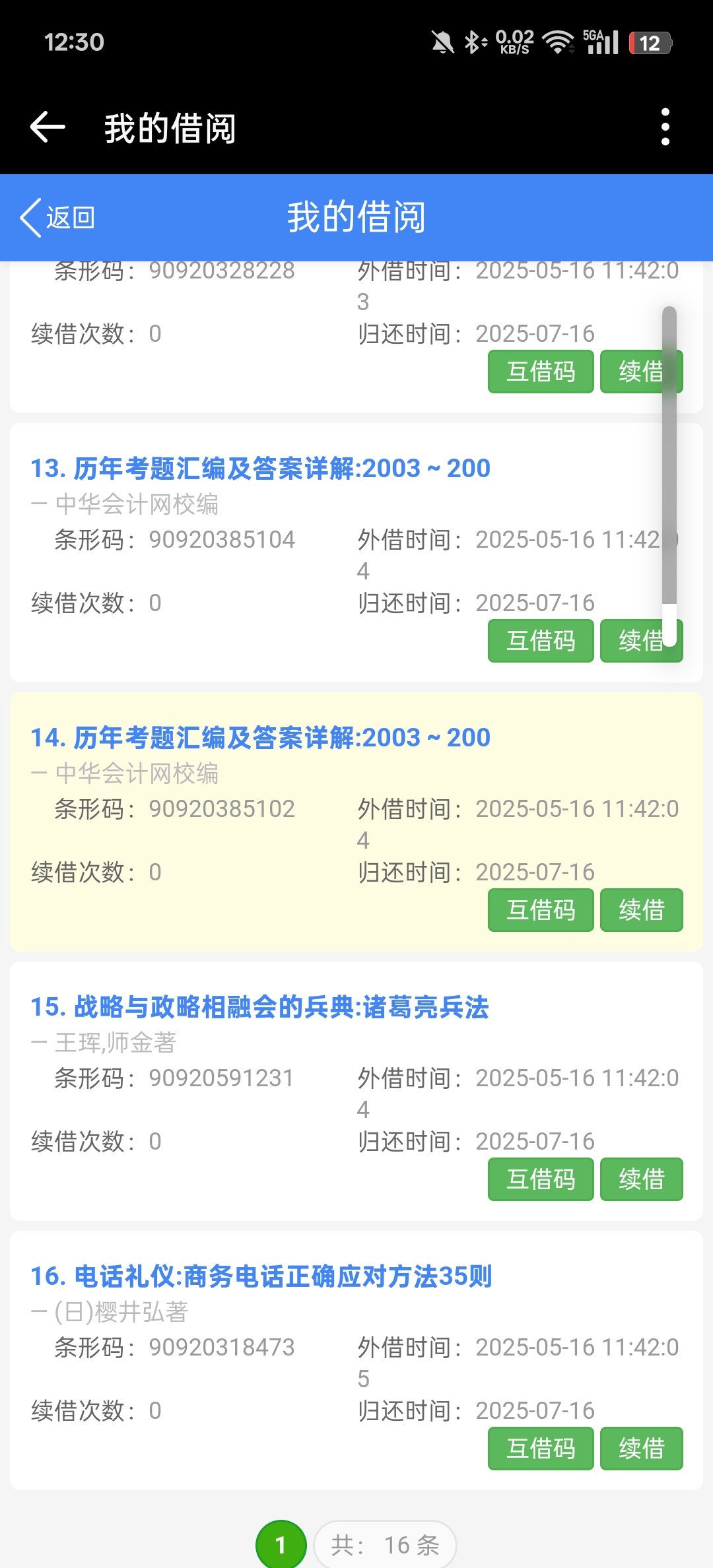Tap 互借码 for barcode 90920328228
Screen dimensions: 713x1568
[x=541, y=372]
